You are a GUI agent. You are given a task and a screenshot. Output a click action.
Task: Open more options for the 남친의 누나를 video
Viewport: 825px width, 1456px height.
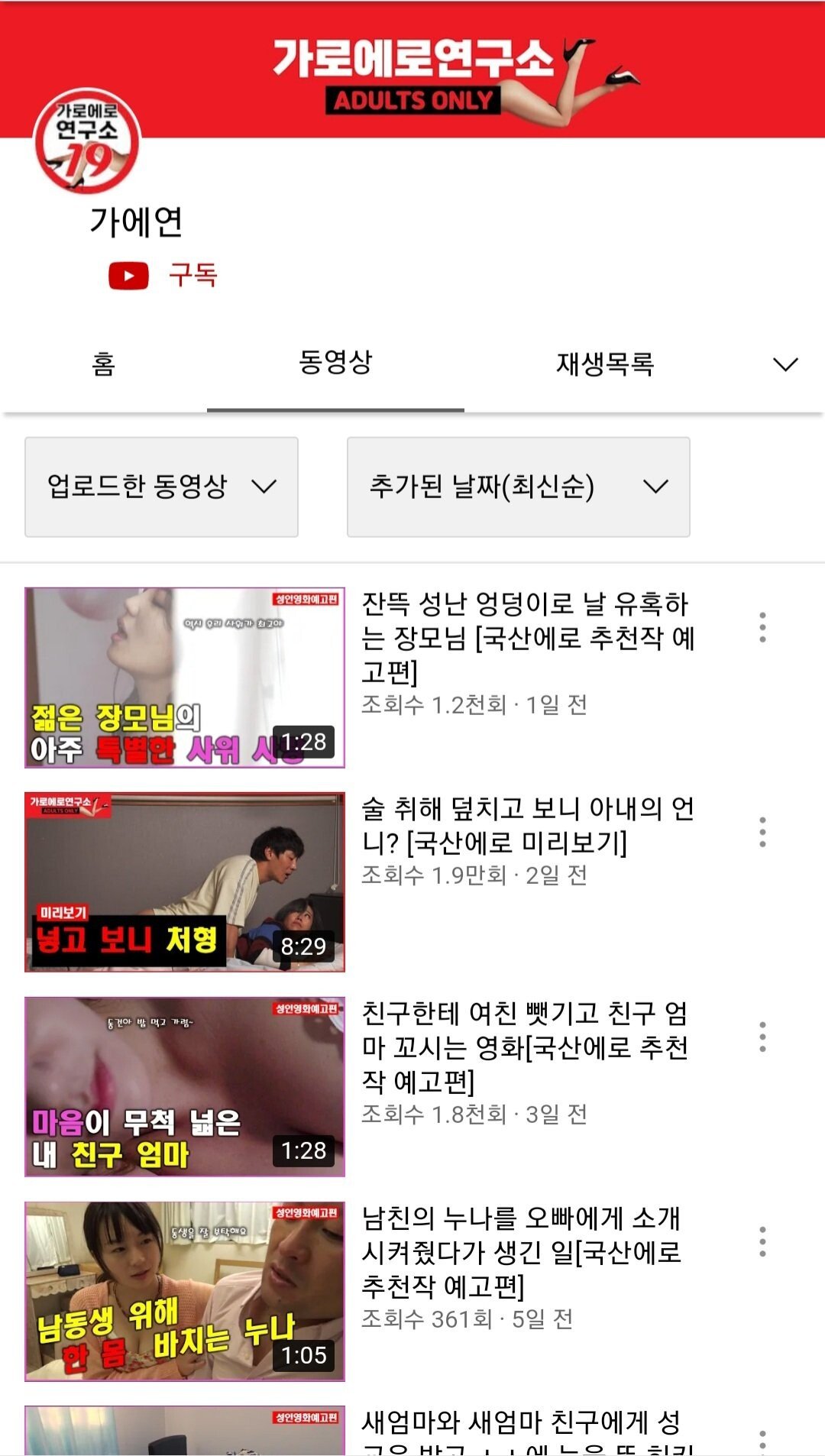[762, 1241]
